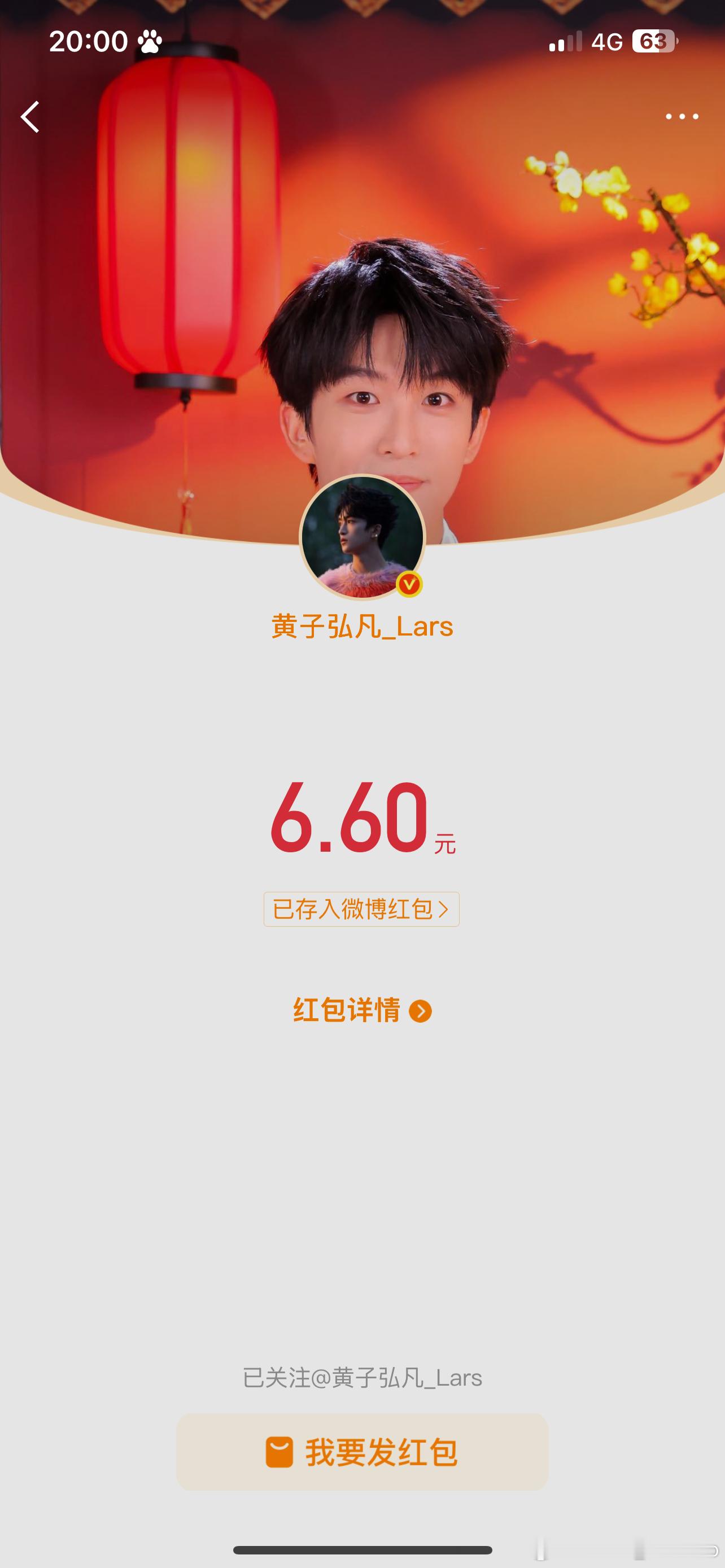The image size is (725, 1568).
Task: Tap the orange verified V badge
Action: coord(410,584)
